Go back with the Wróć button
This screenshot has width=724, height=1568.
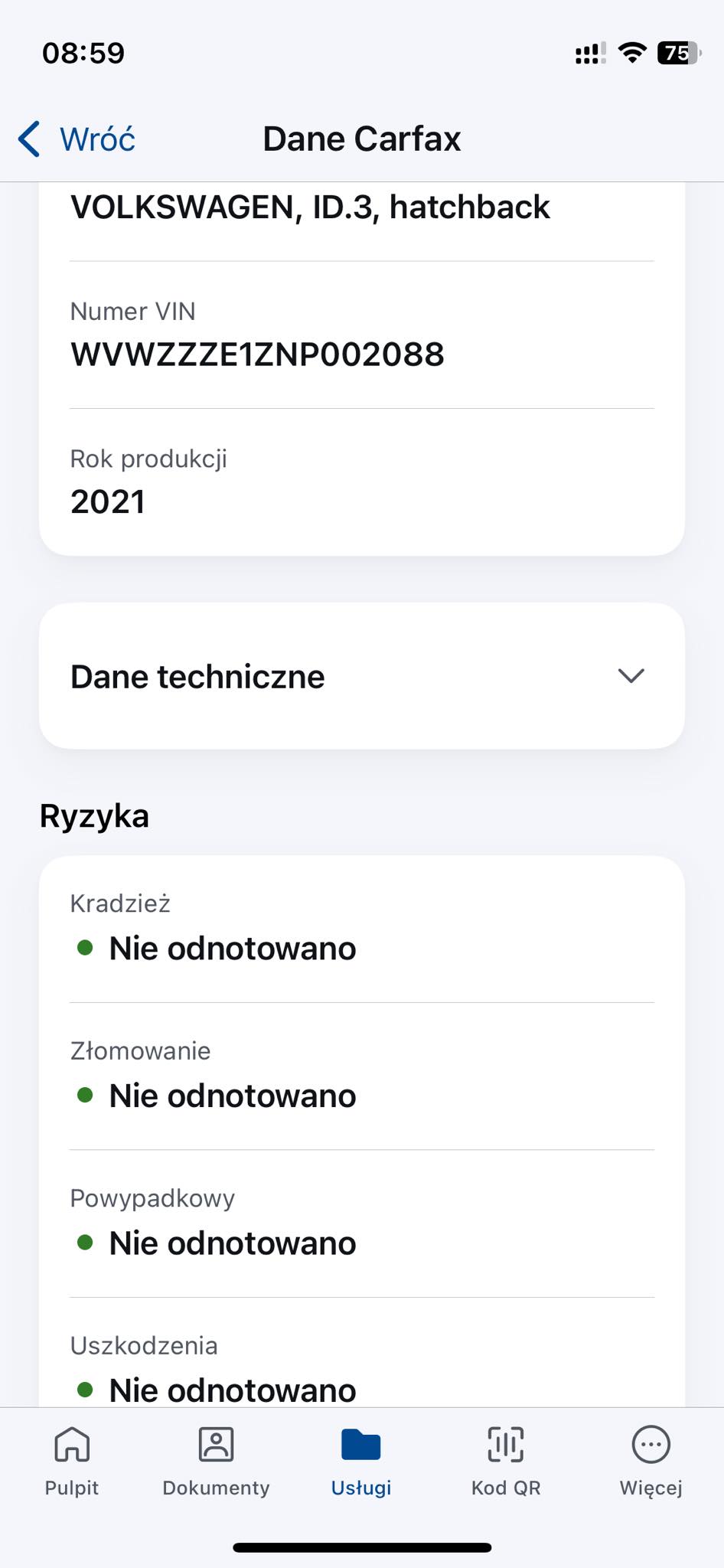pyautogui.click(x=77, y=139)
